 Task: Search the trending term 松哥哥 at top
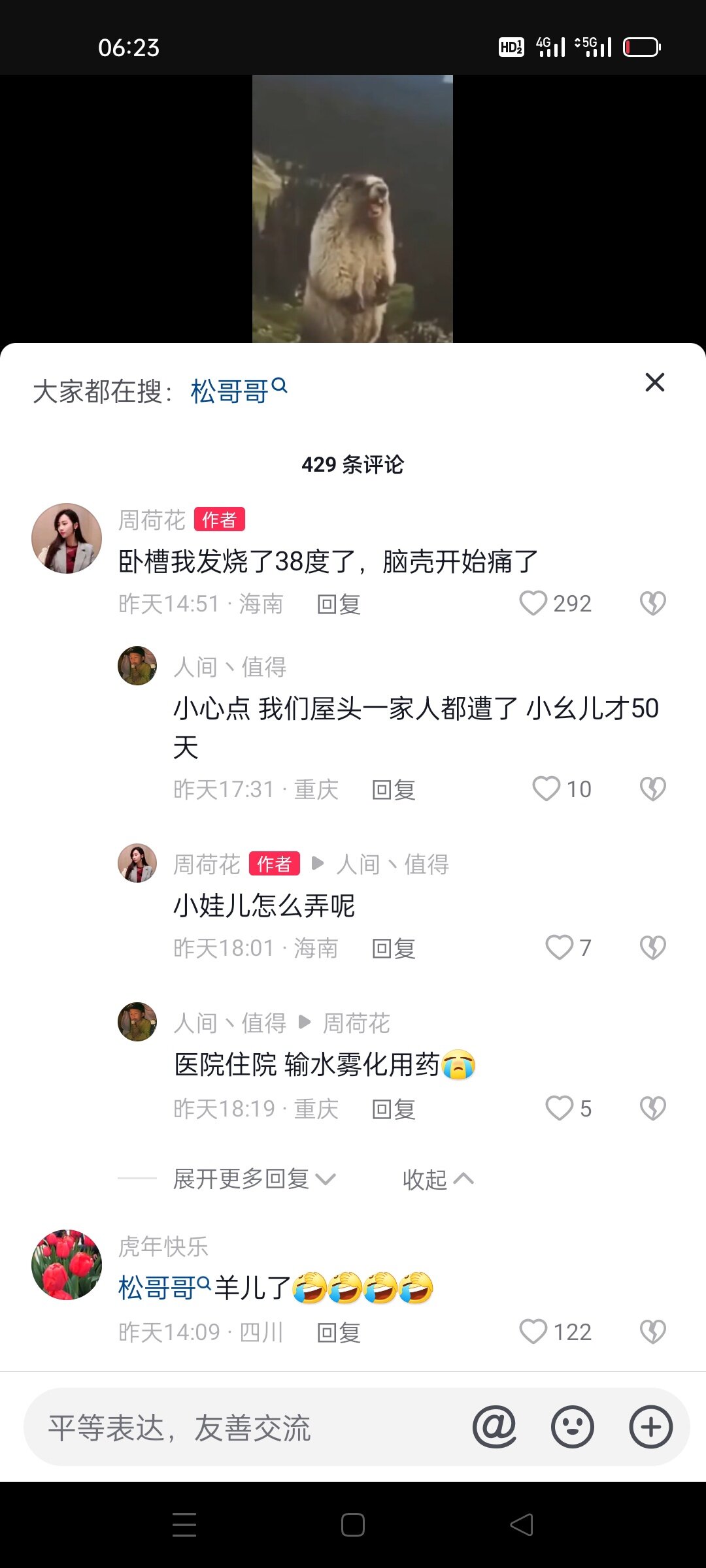click(238, 391)
